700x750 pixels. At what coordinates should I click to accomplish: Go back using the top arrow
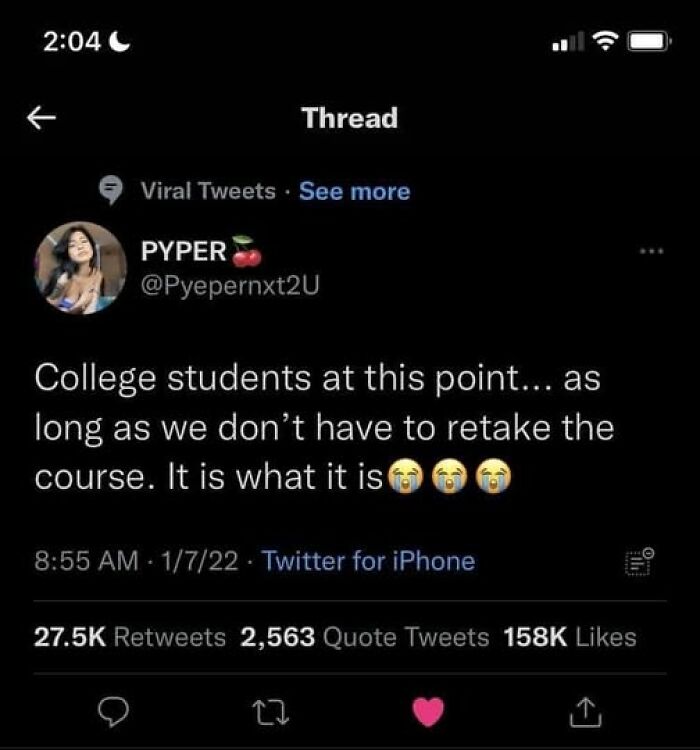[x=41, y=118]
